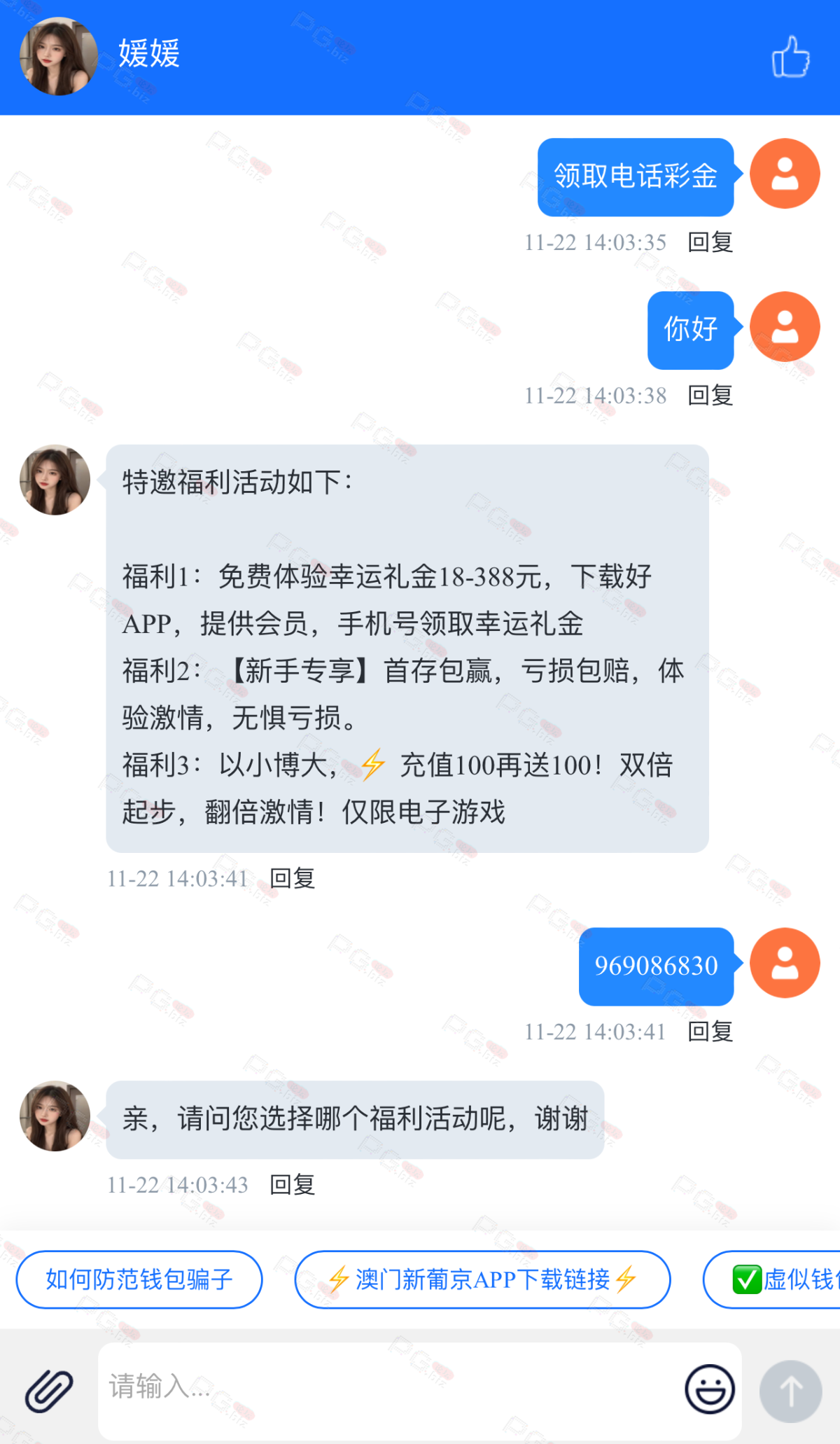
Task: Open the 澳门新葡京APP下载链接 chip
Action: pos(482,1279)
